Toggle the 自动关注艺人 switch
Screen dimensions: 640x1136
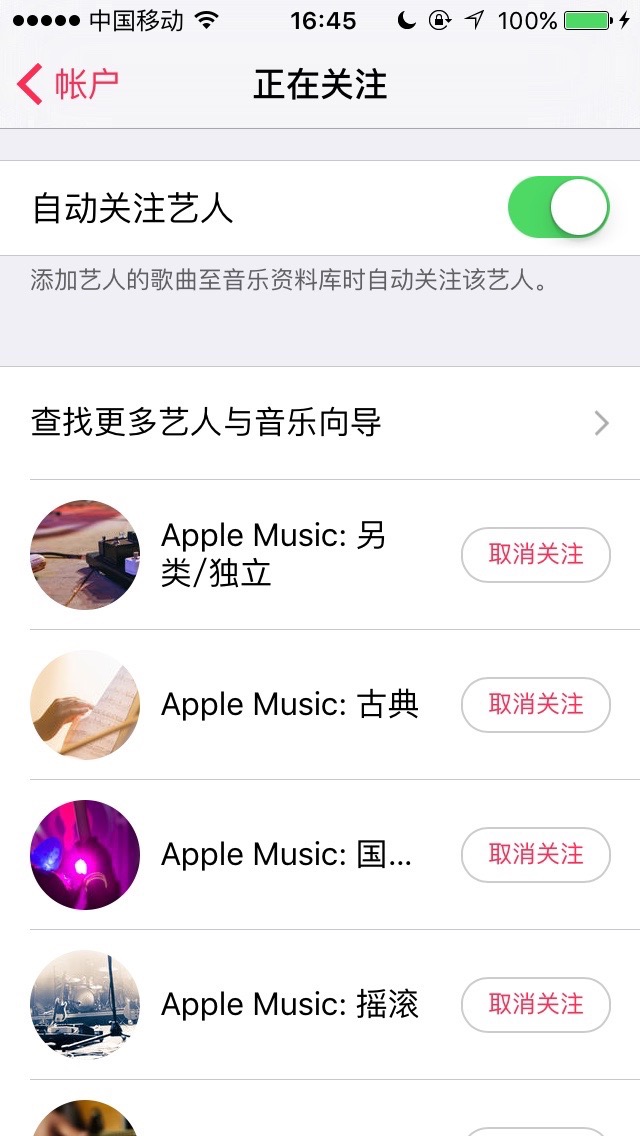pos(558,208)
